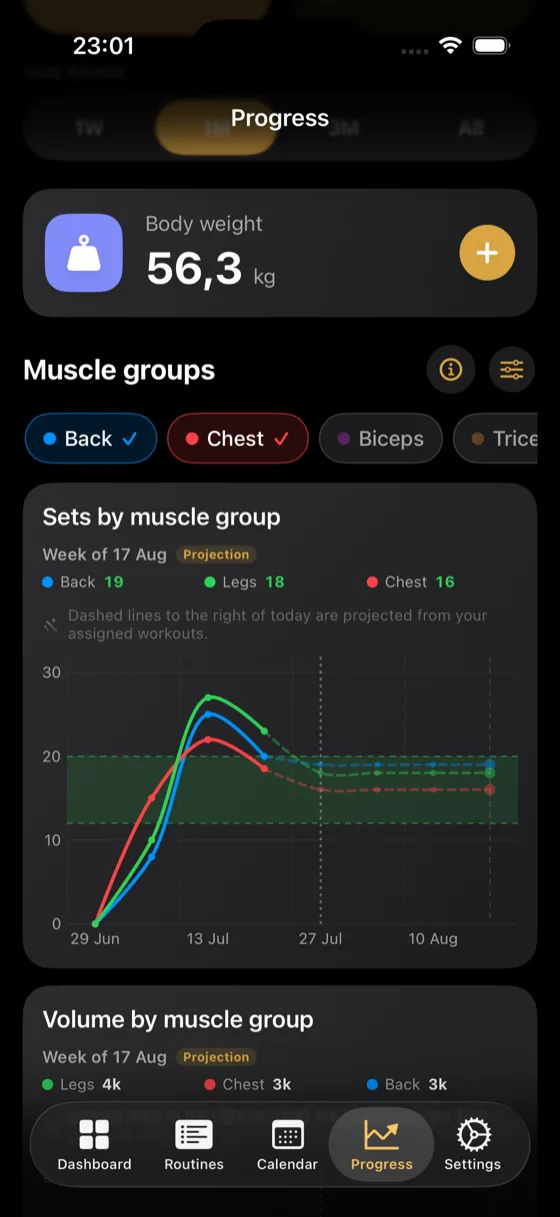
Task: Add a new body weight entry
Action: pos(487,253)
